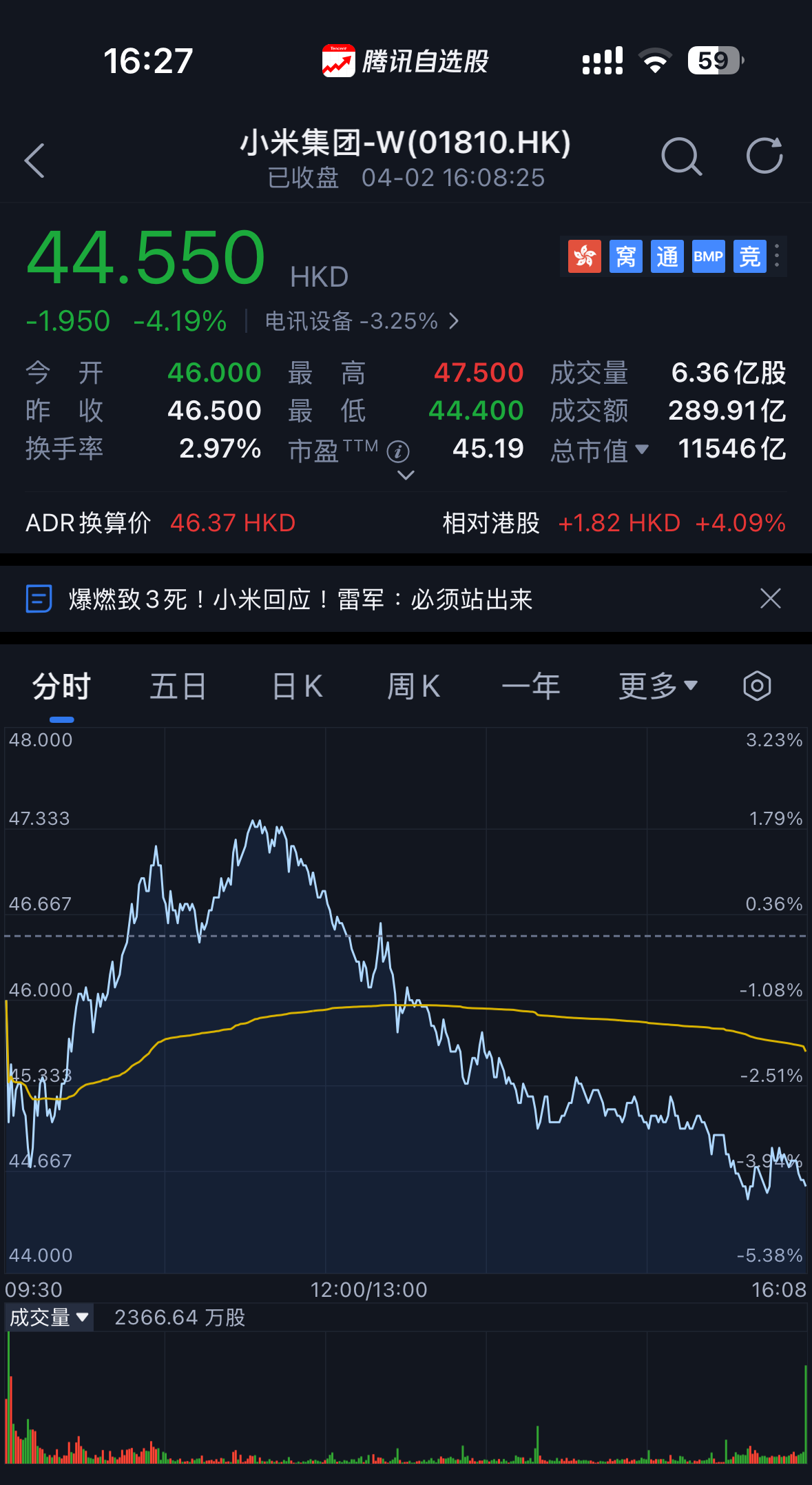The height and width of the screenshot is (1485, 812).
Task: Open the 更多 chart period dropdown
Action: (656, 686)
